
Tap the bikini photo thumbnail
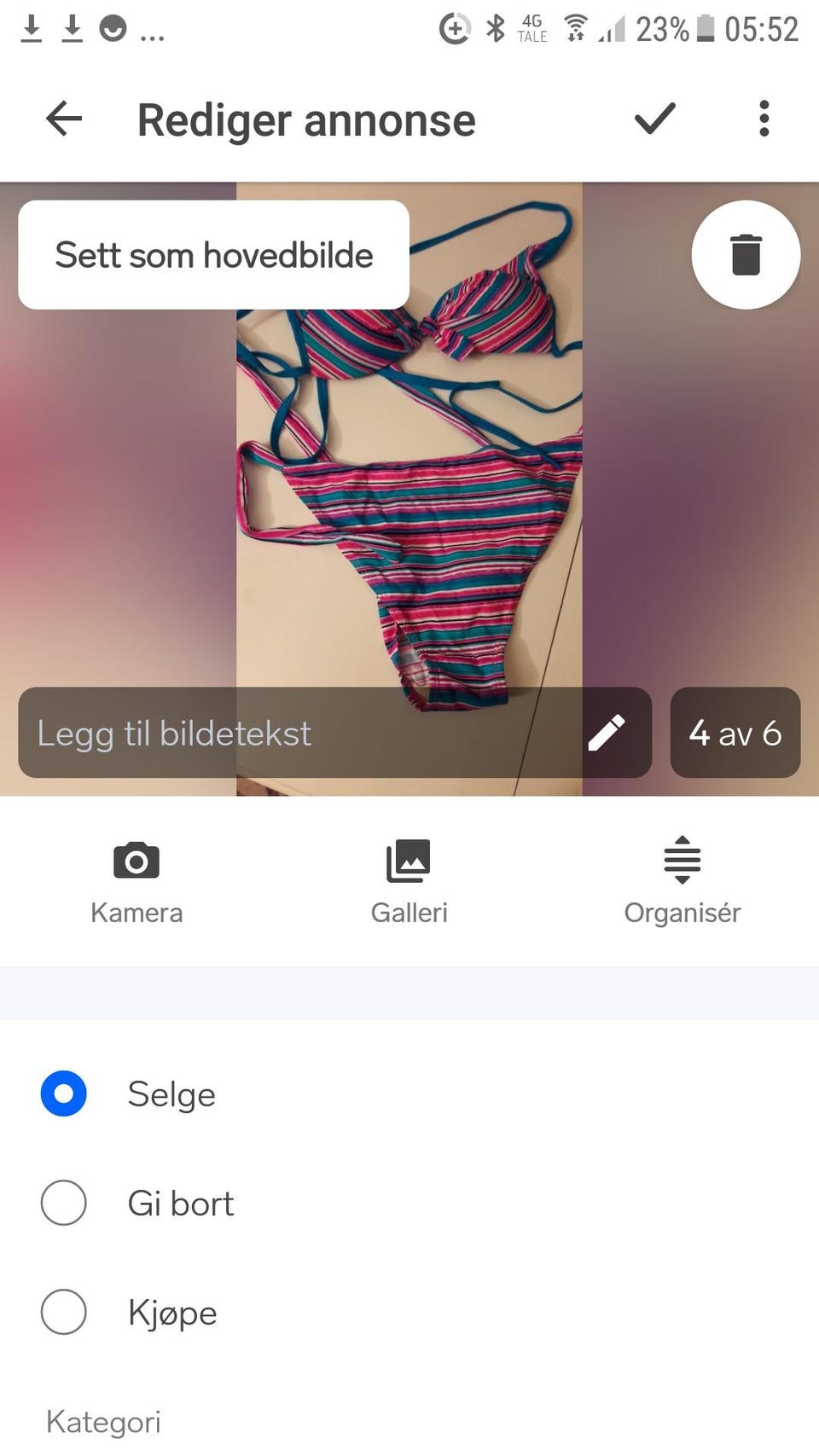coord(409,486)
